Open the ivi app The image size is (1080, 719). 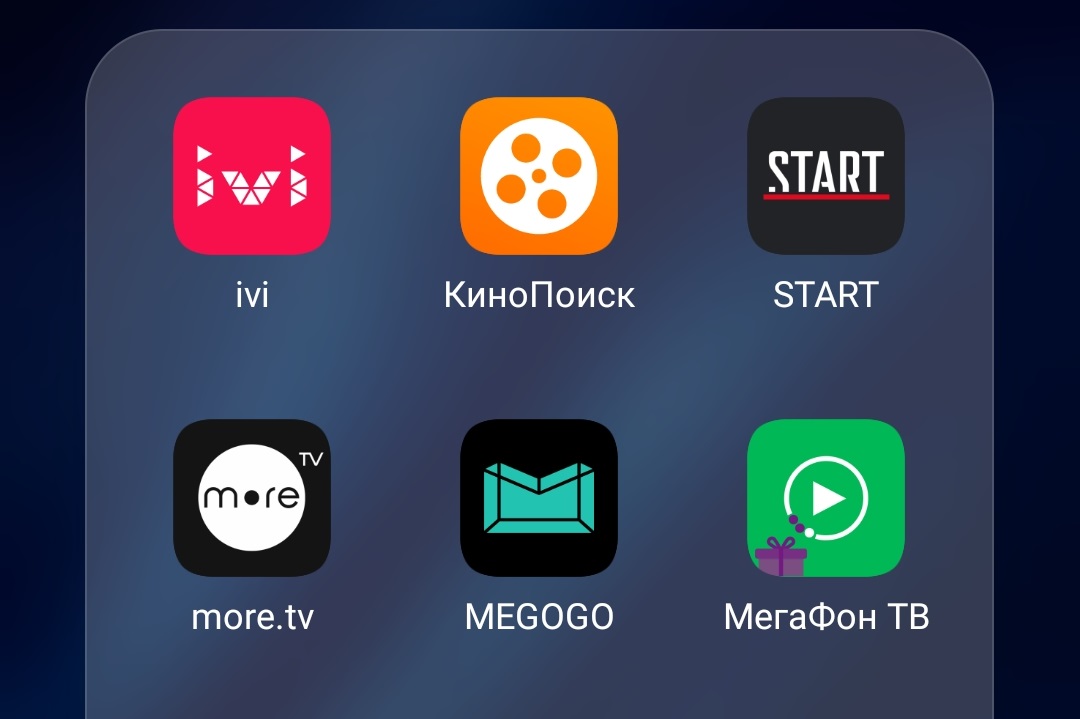tap(252, 176)
